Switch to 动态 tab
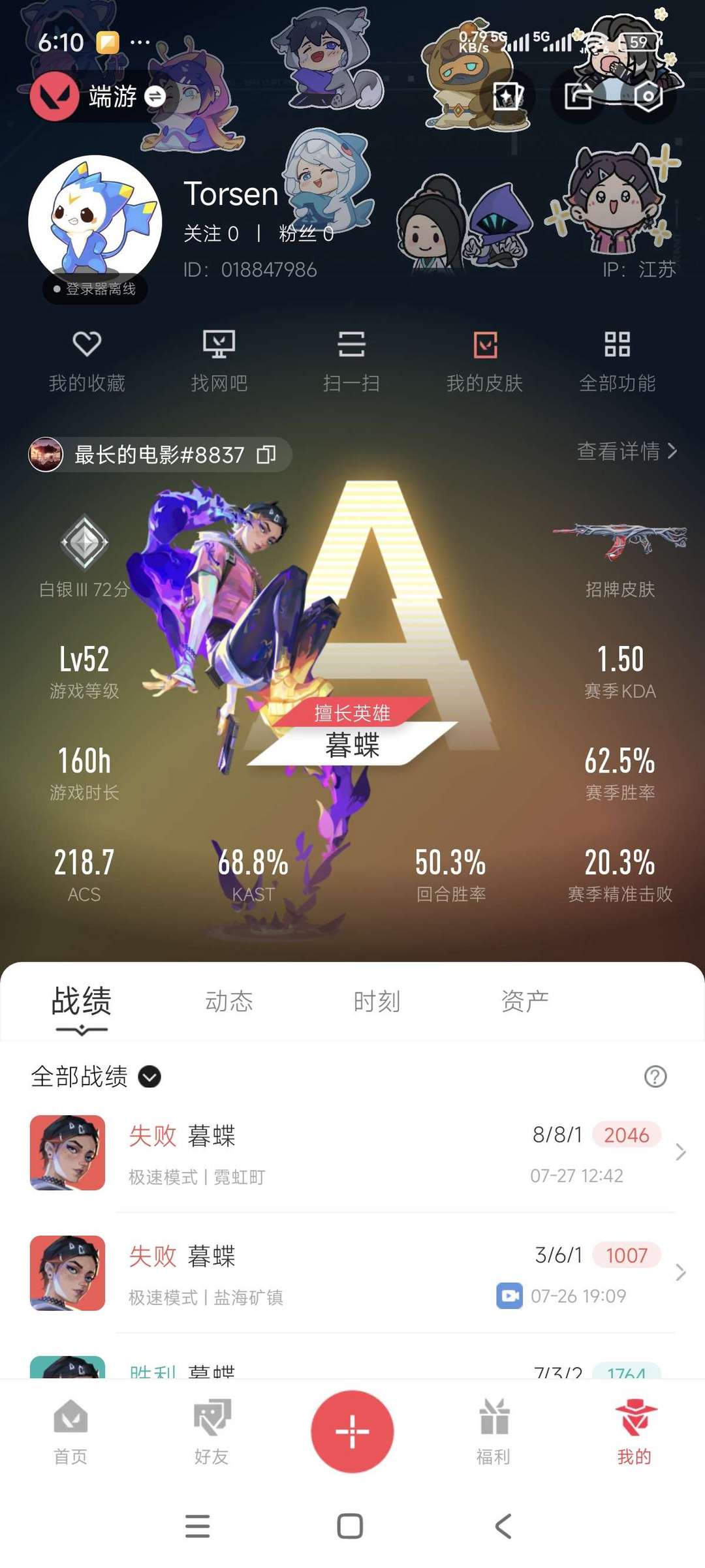 pyautogui.click(x=229, y=1001)
